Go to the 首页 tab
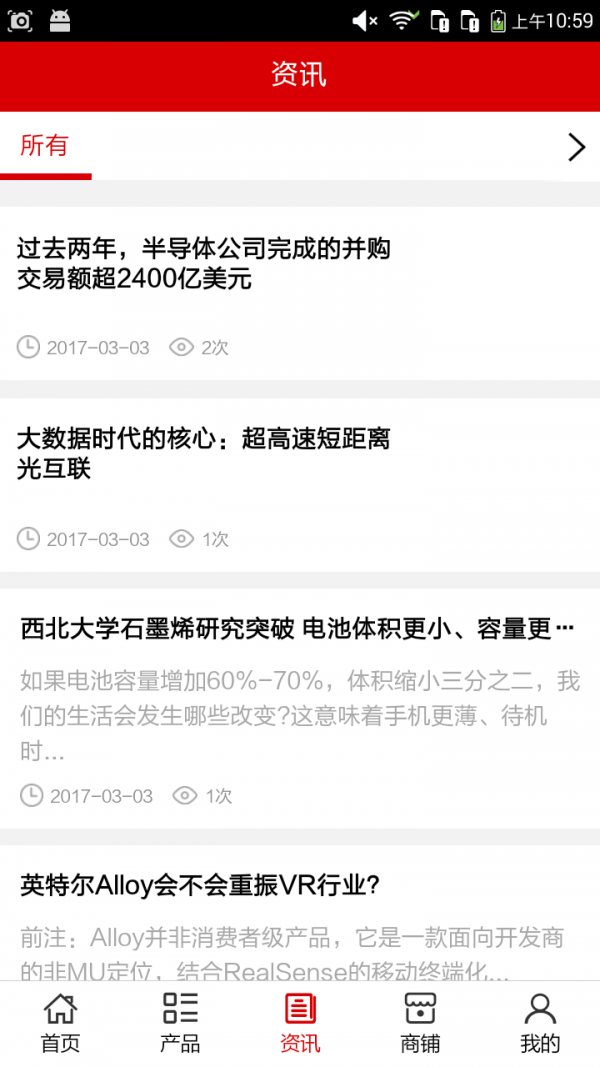 tap(60, 1023)
